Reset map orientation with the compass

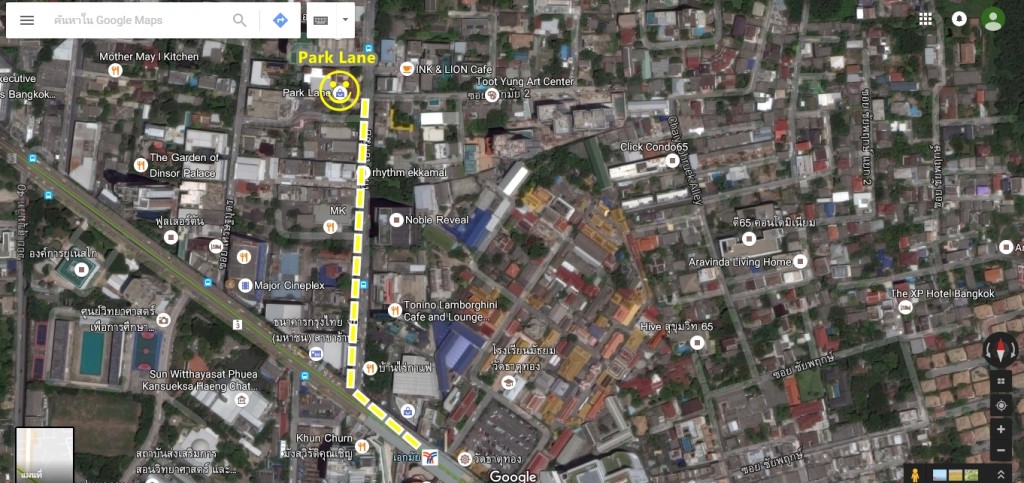1001,350
